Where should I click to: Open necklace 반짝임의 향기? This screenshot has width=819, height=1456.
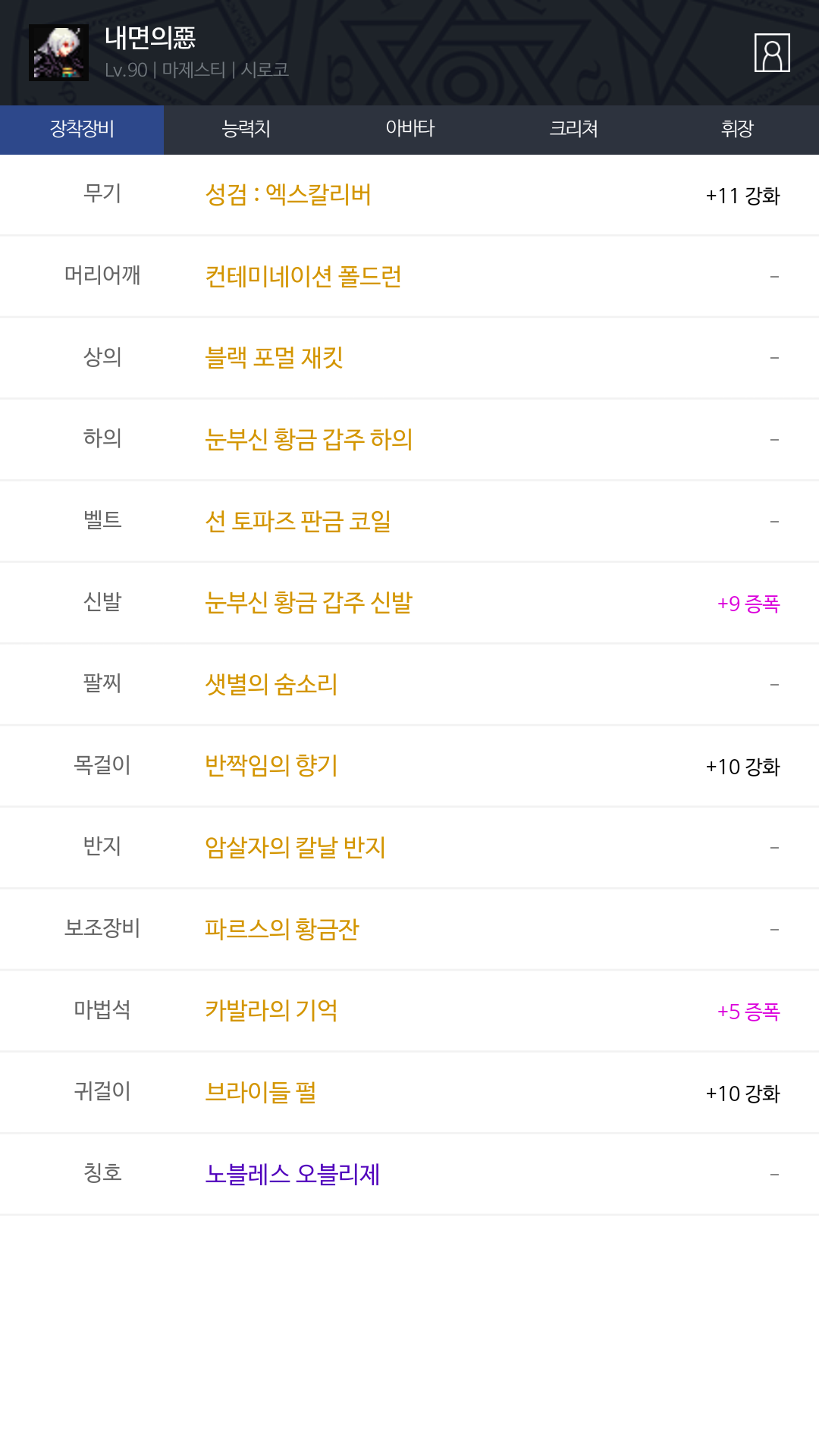coord(271,766)
